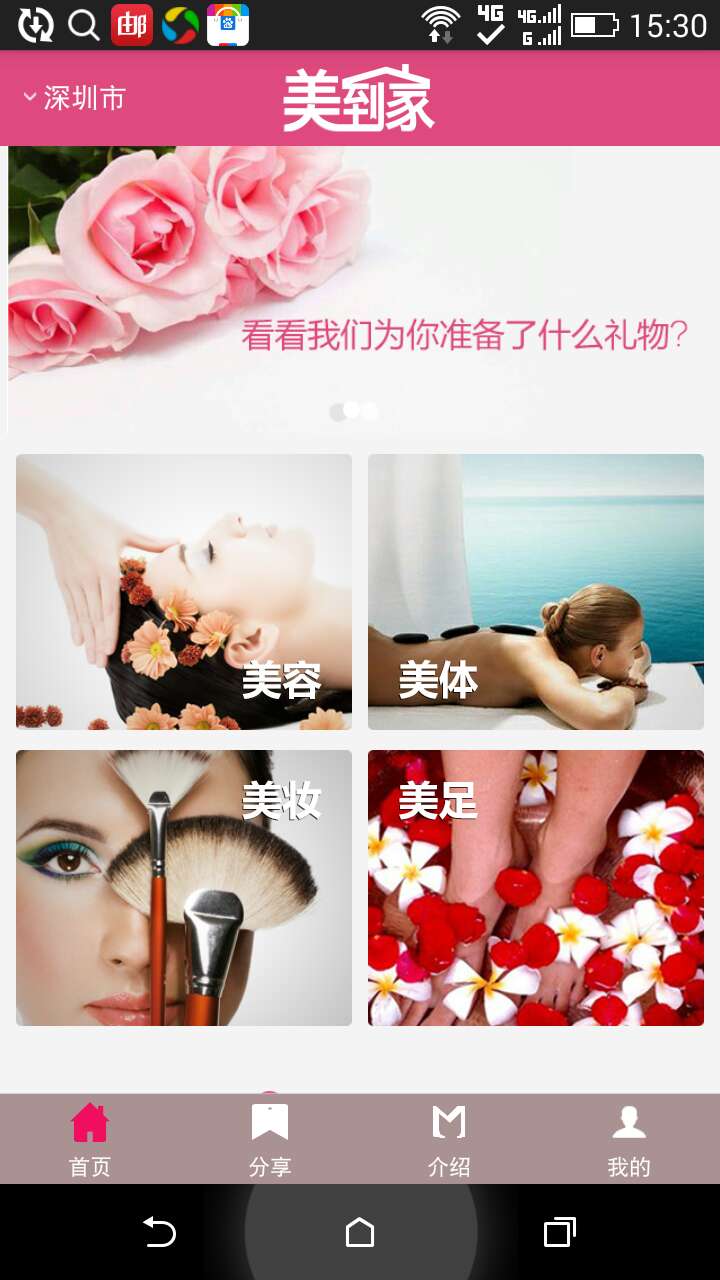This screenshot has width=720, height=1280.
Task: Select the 美妆 makeup category tile
Action: pos(184,888)
